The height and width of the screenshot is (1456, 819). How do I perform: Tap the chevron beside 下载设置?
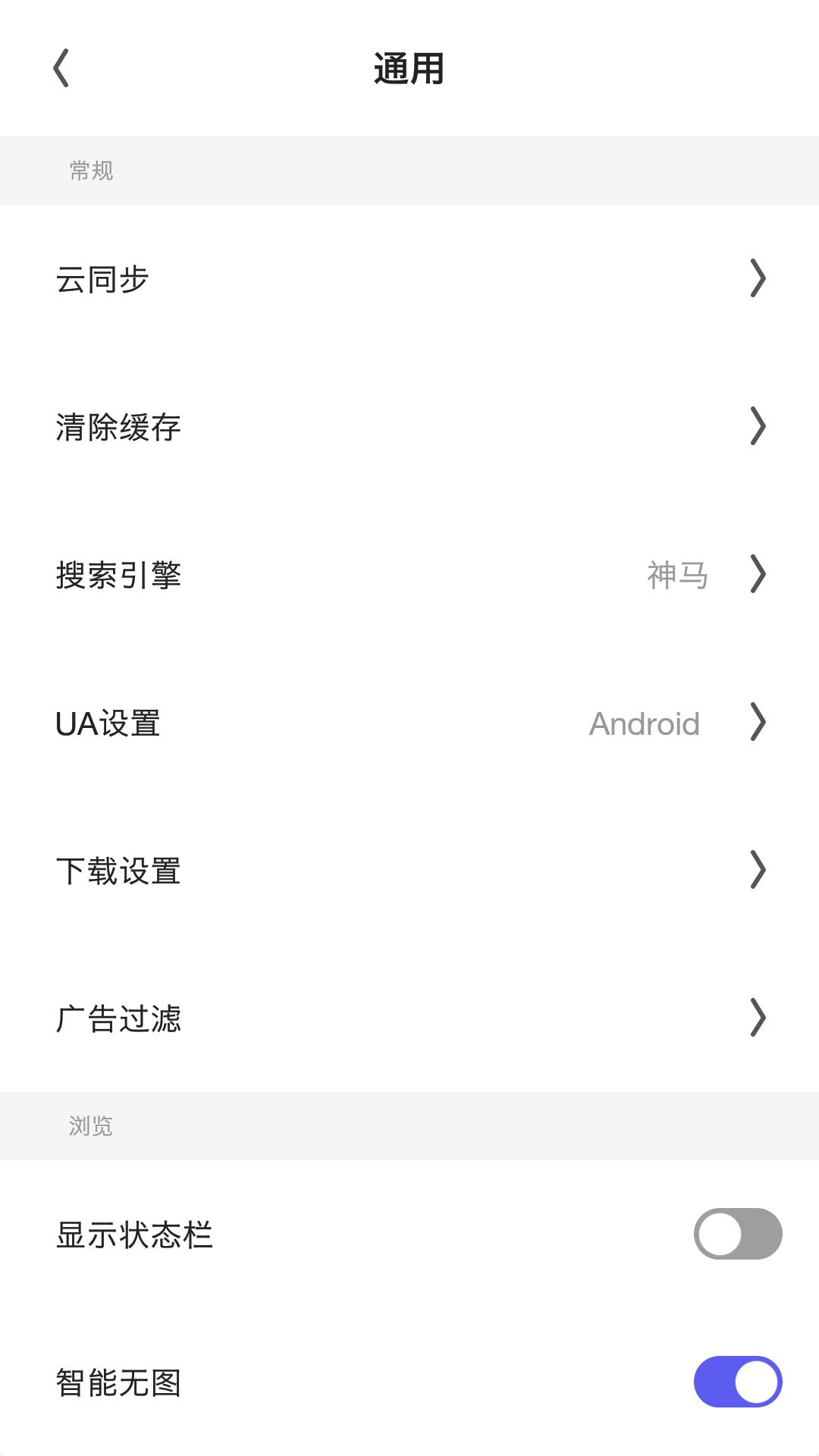point(757,871)
